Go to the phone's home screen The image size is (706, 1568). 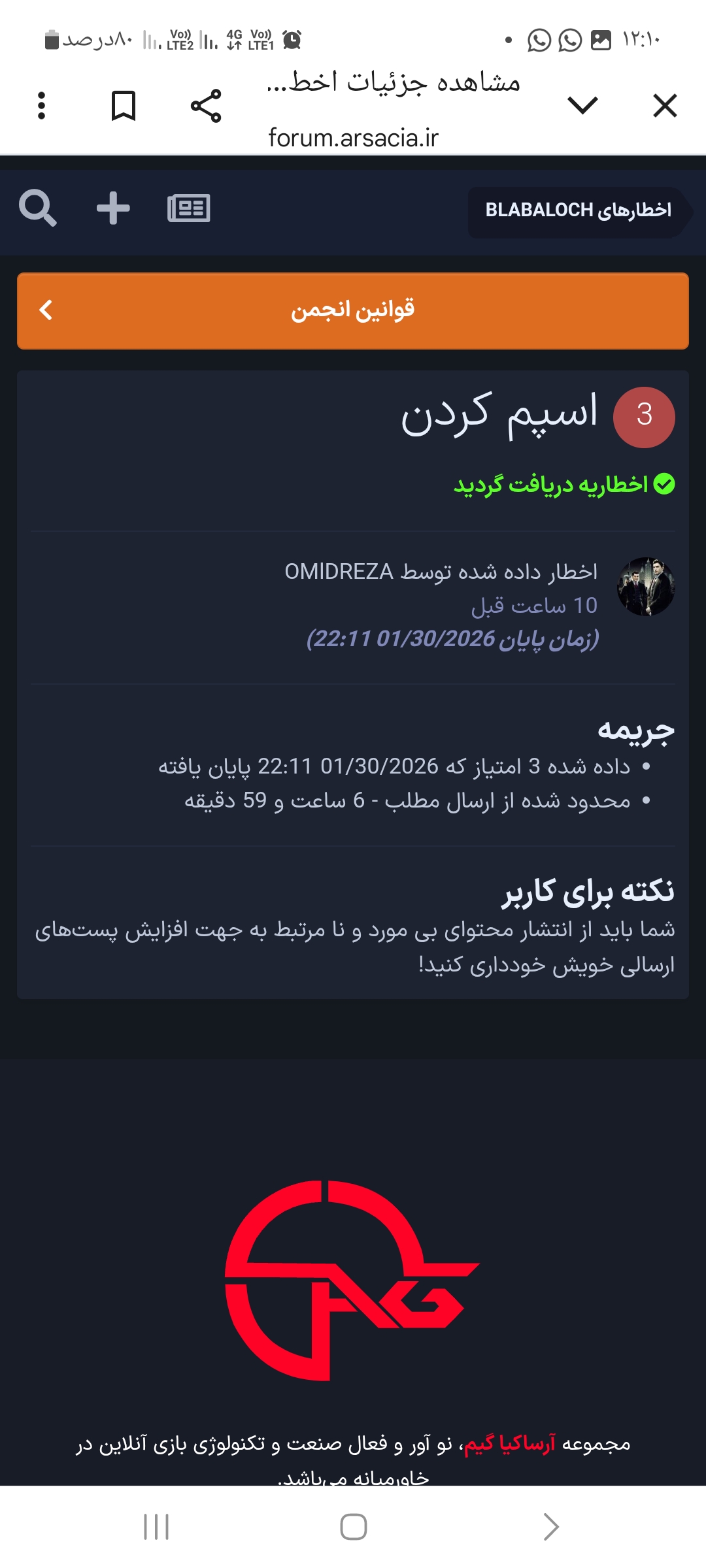pyautogui.click(x=353, y=1527)
